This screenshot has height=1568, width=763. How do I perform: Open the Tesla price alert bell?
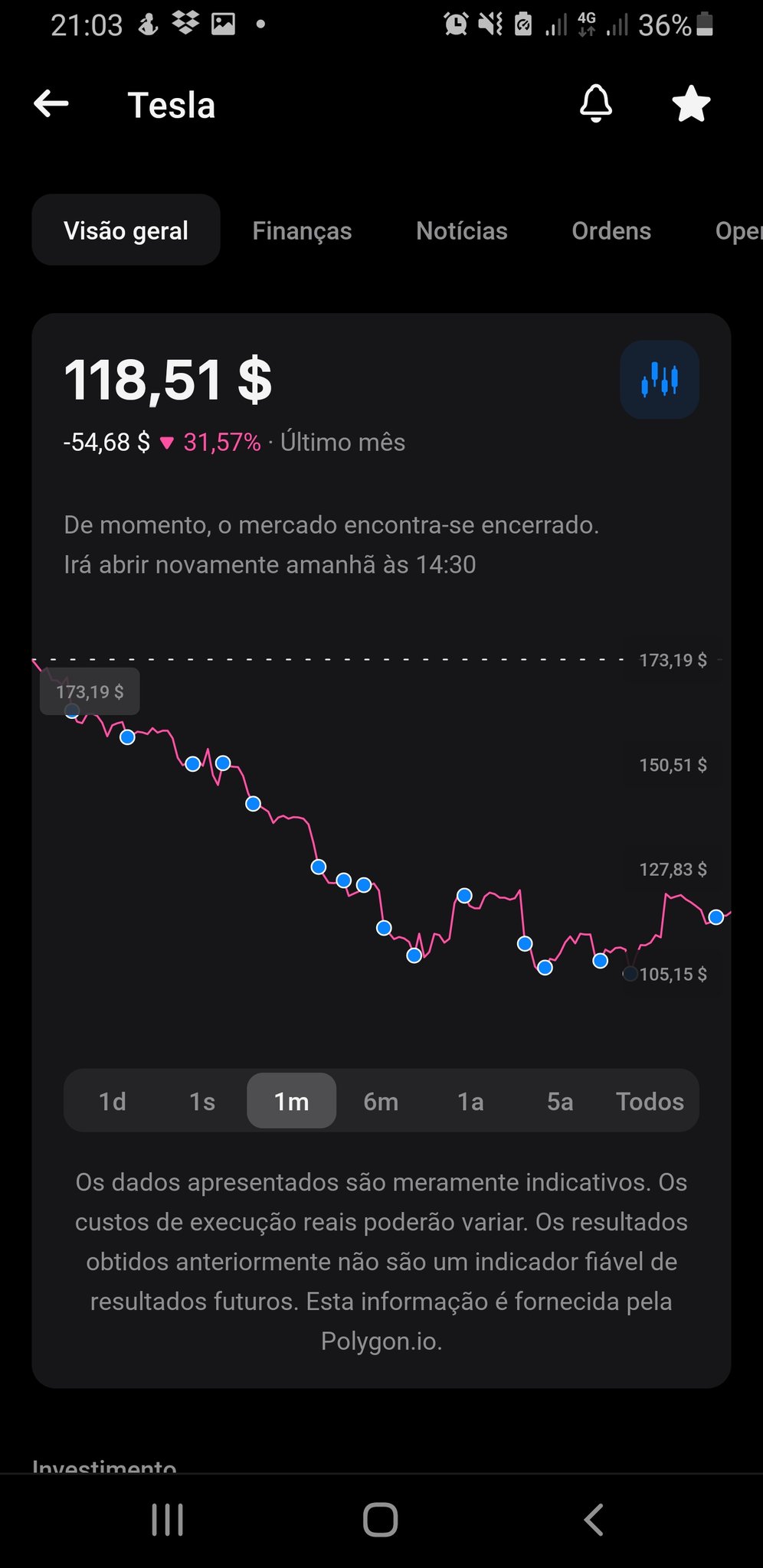point(595,103)
